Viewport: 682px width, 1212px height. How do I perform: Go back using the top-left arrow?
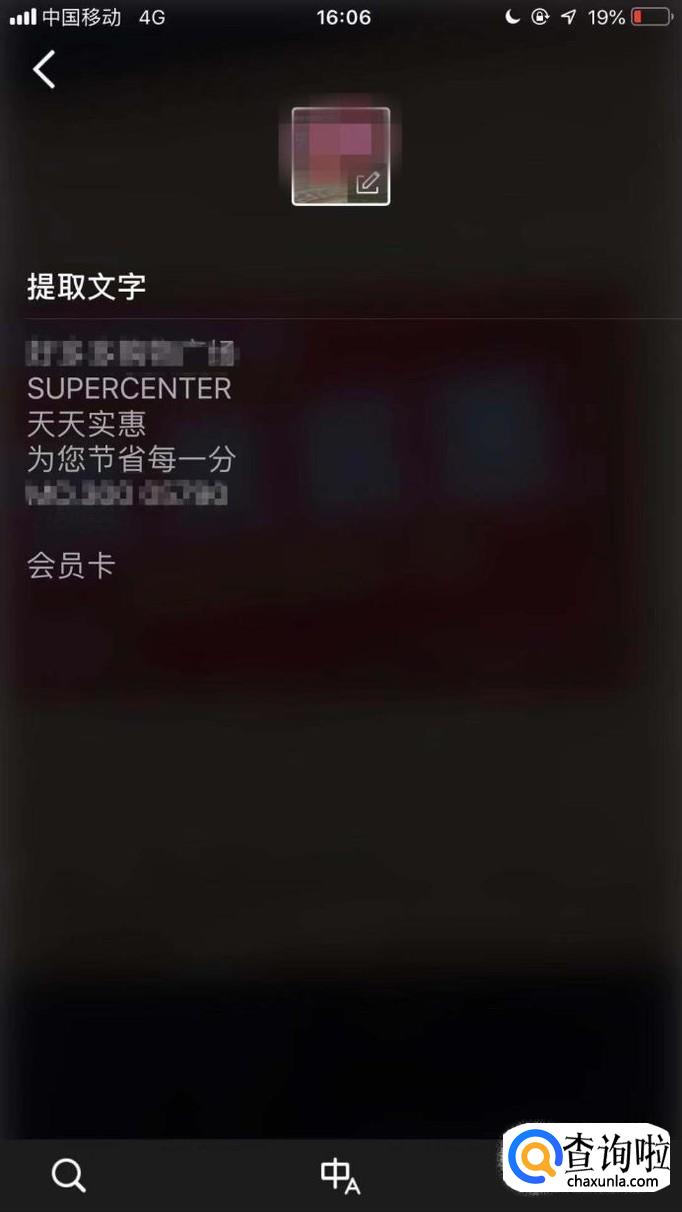tap(44, 69)
